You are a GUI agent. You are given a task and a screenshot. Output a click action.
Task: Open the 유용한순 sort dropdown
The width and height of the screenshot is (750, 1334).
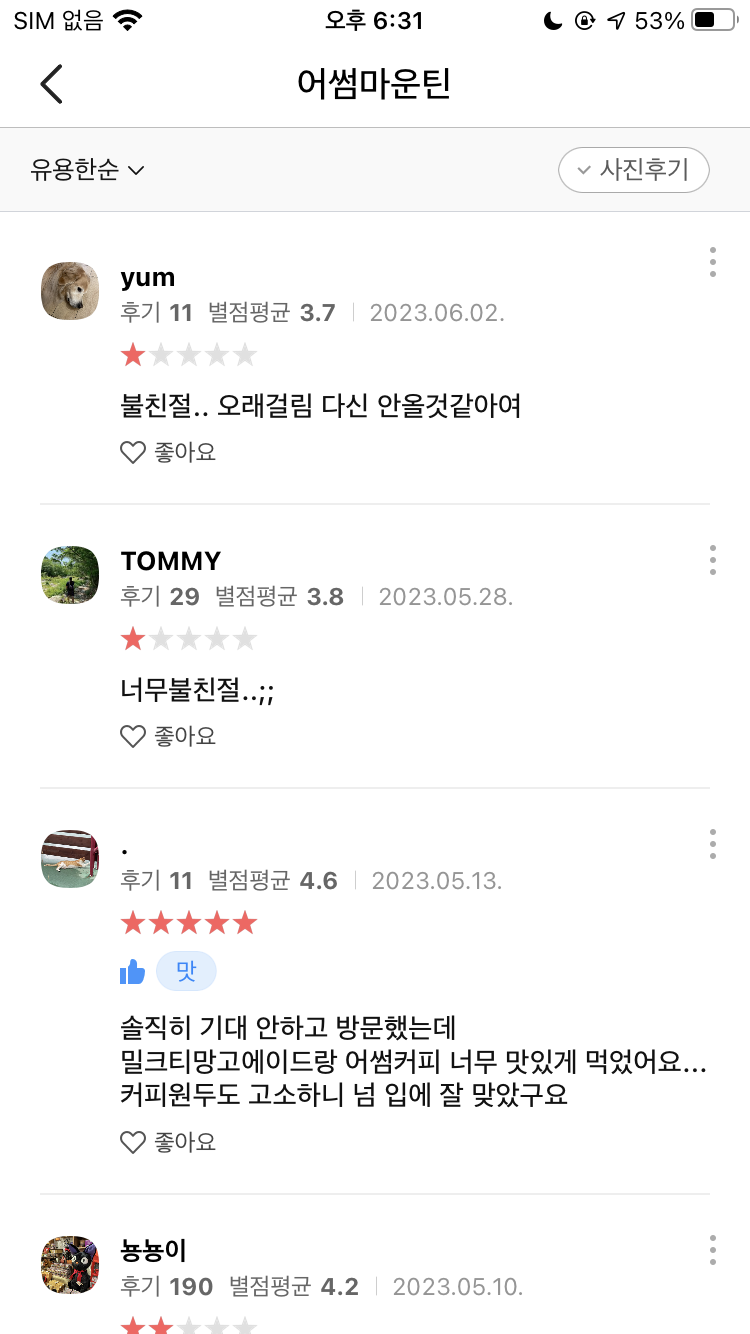pos(88,170)
